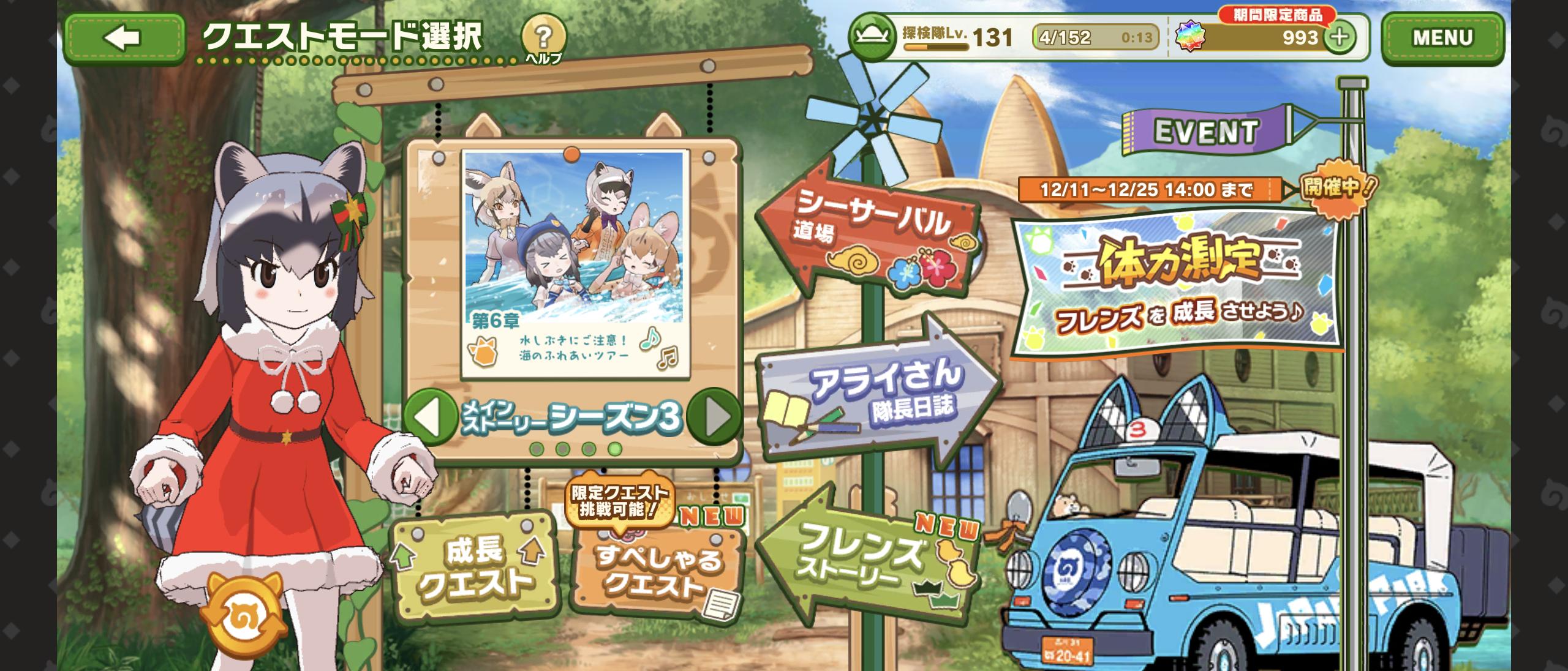Open the 第6章 main story chapter card

point(574,263)
